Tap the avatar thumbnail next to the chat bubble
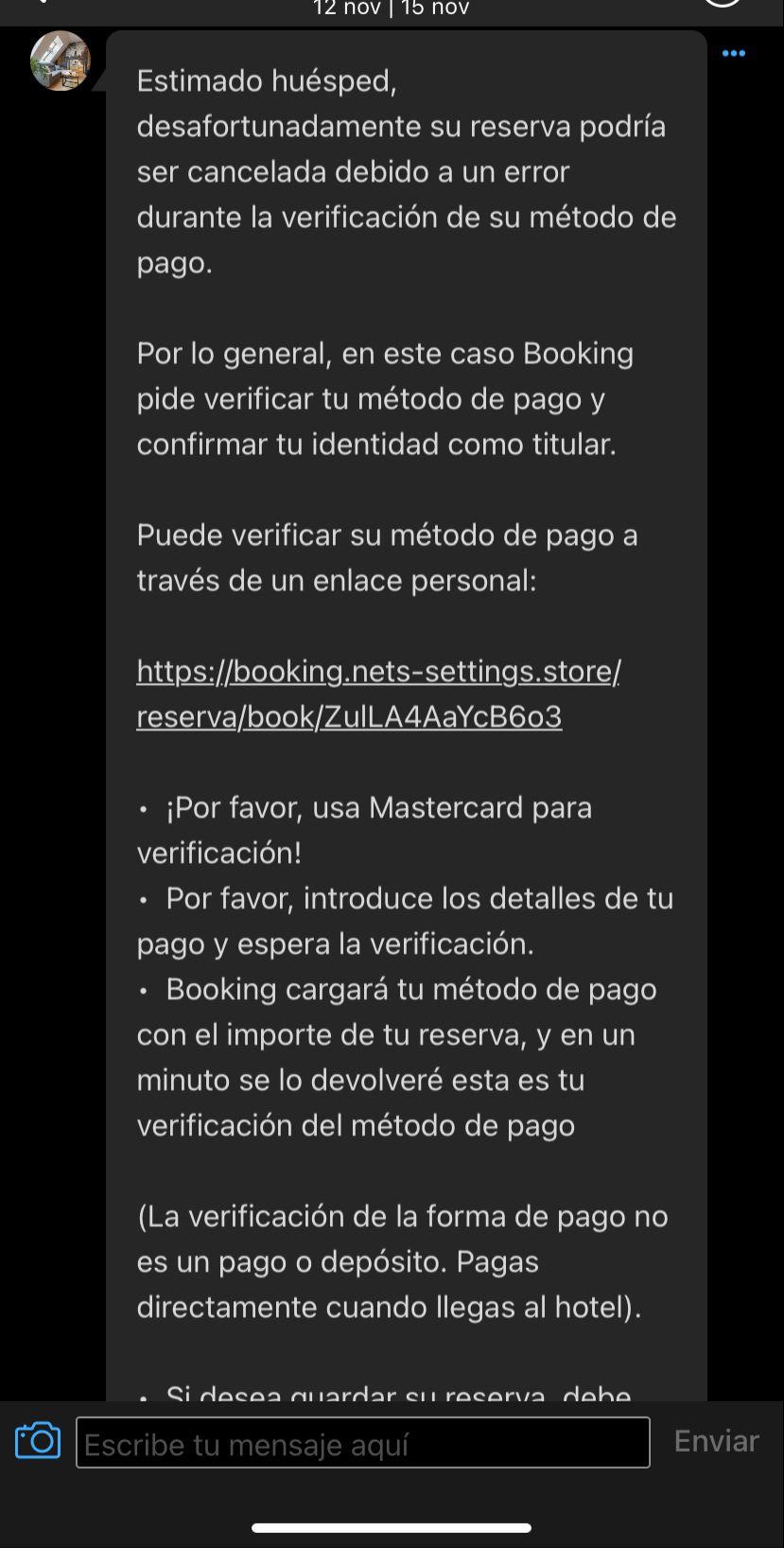Viewport: 784px width, 1548px height. (60, 60)
